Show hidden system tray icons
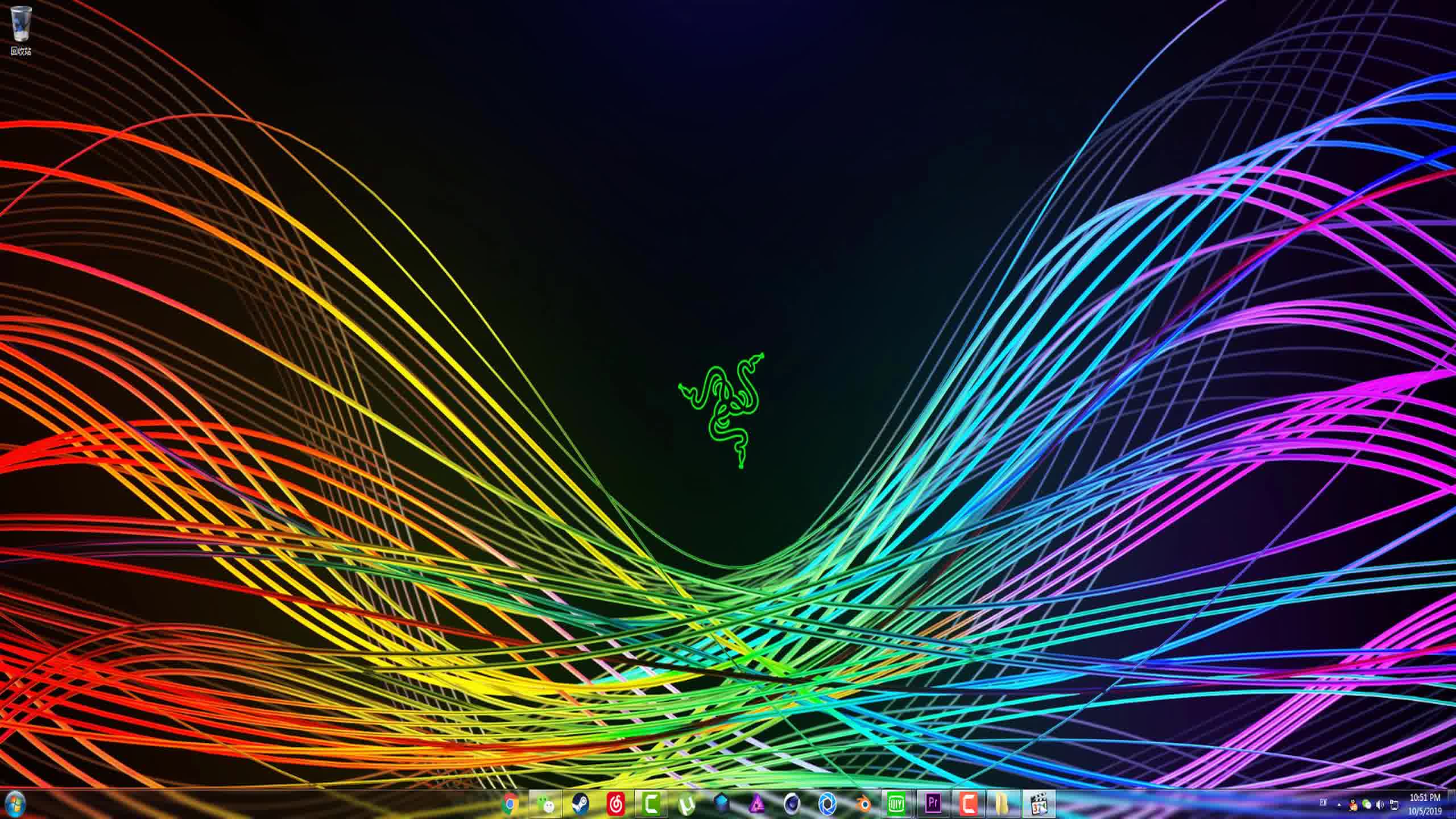Screen dimensions: 1456x819 [x=1339, y=805]
